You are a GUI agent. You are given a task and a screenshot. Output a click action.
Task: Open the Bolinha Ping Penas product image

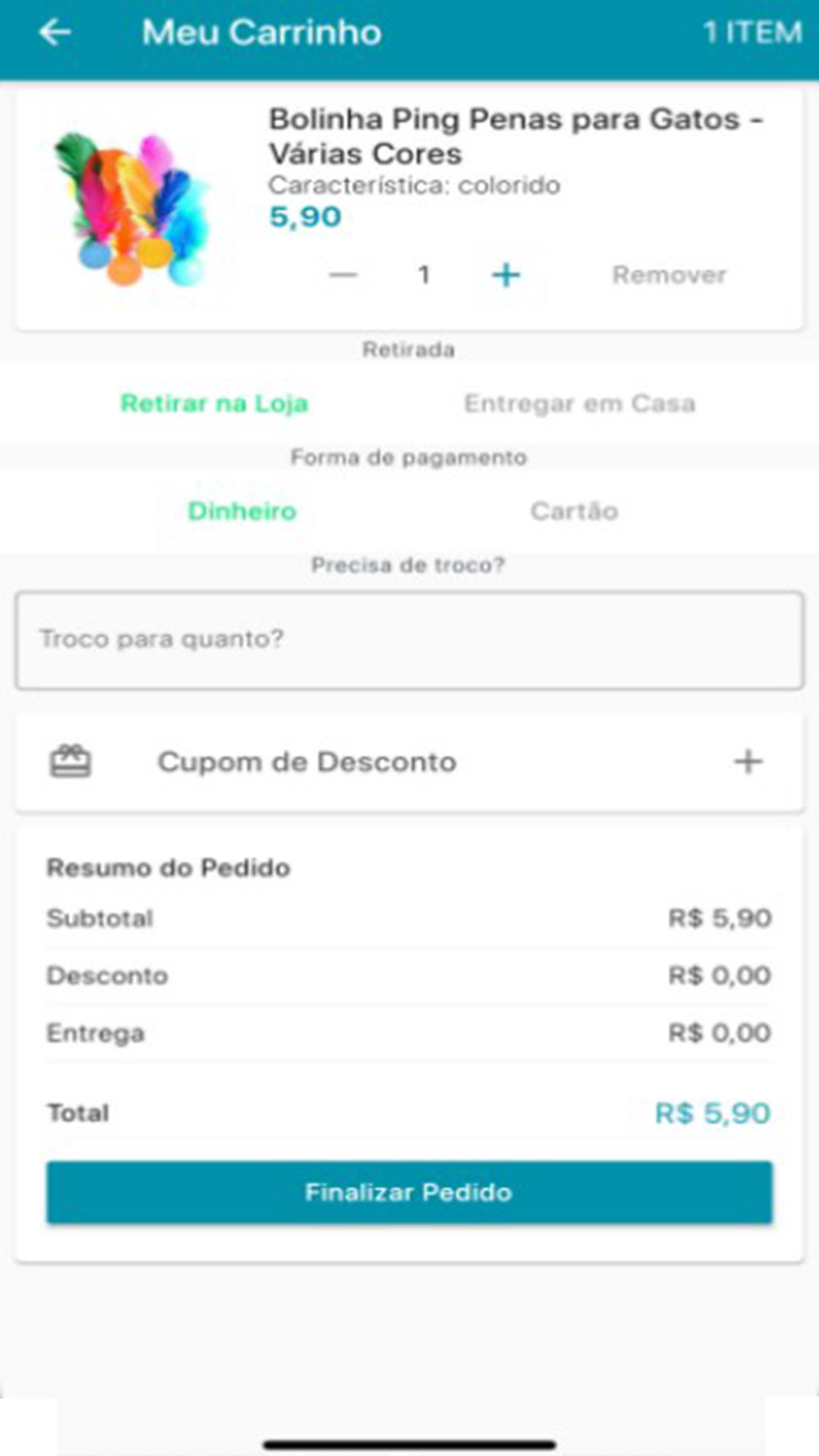point(133,210)
